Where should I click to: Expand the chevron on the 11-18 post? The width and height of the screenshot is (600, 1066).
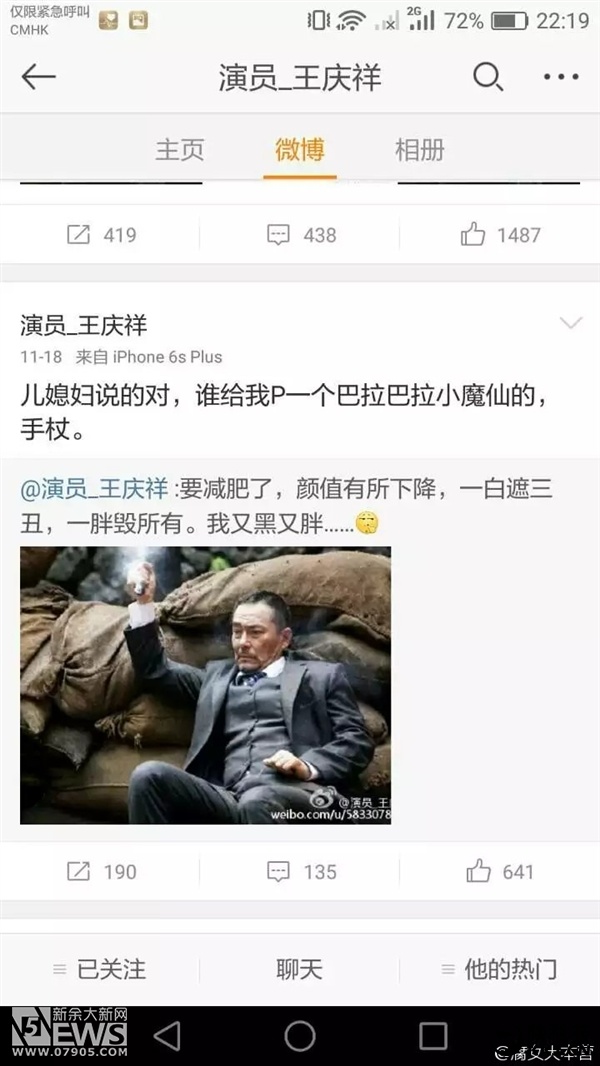(x=571, y=323)
